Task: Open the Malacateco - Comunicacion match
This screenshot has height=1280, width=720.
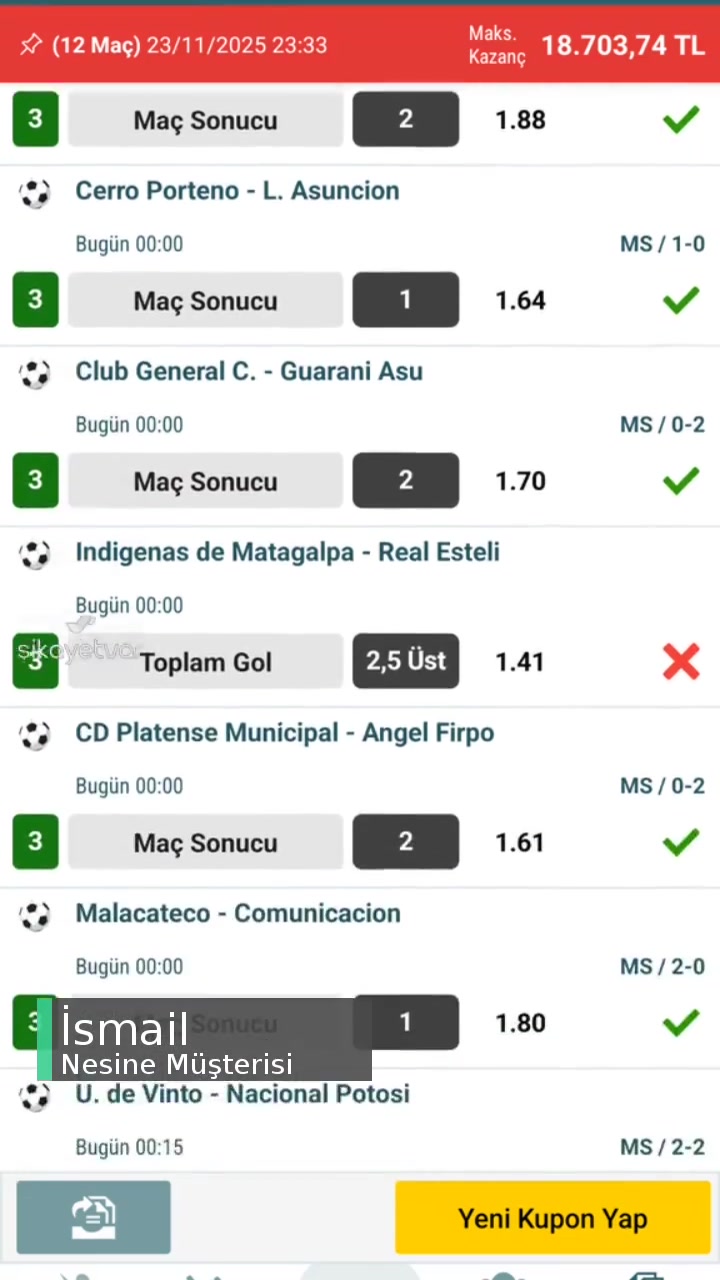Action: (x=238, y=913)
